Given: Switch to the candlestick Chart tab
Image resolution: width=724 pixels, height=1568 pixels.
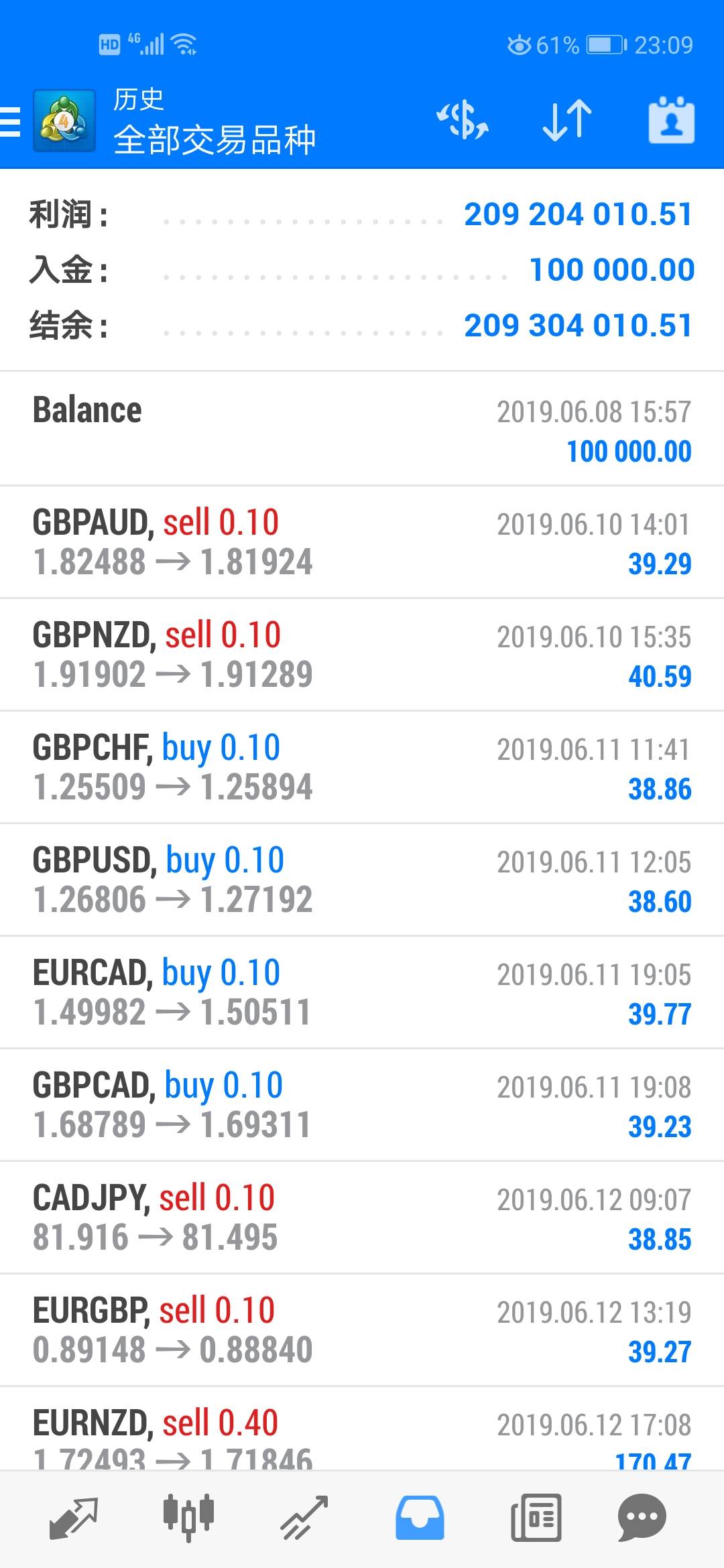Looking at the screenshot, I should [x=188, y=1518].
